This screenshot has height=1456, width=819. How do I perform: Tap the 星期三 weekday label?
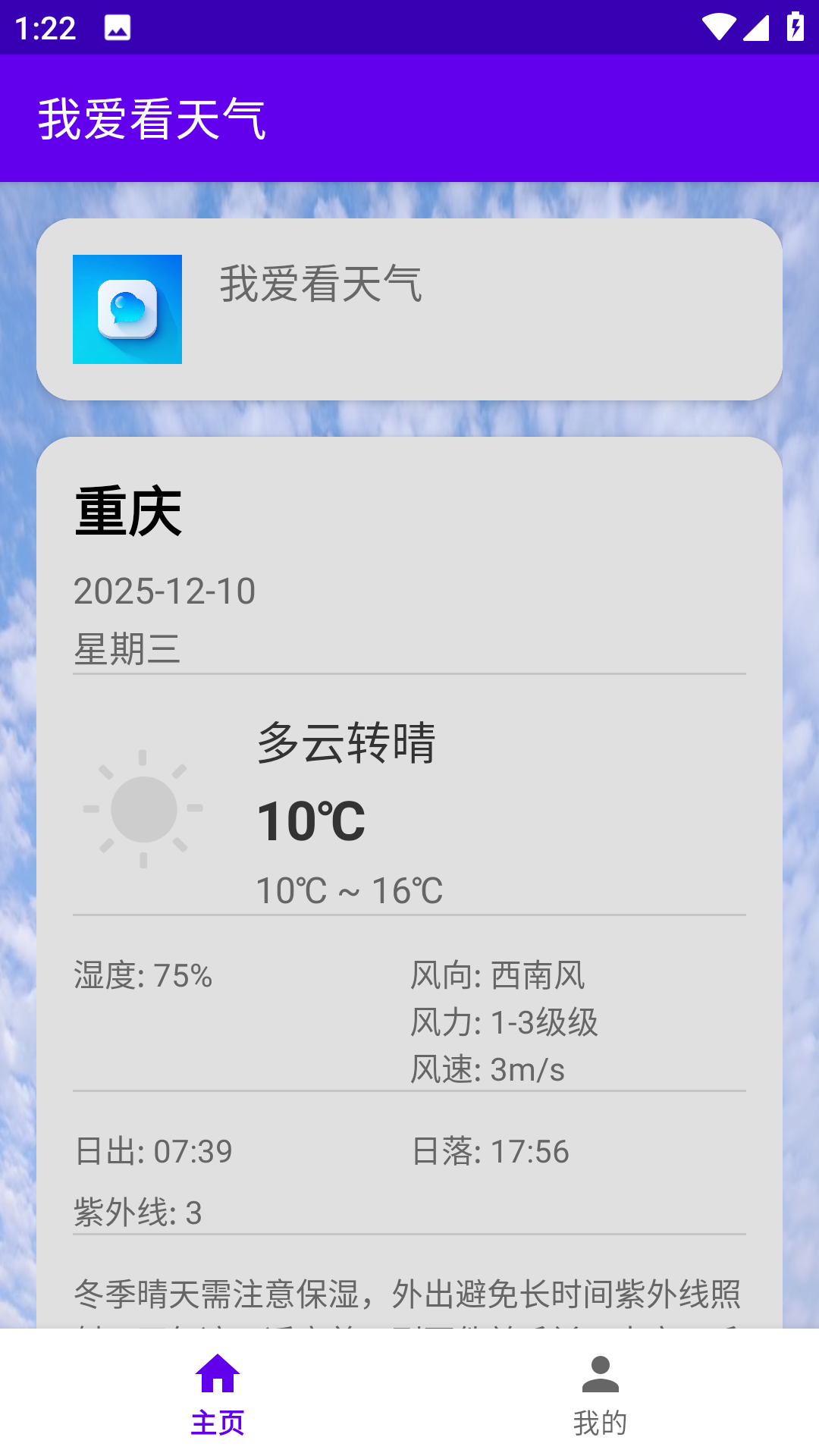(129, 649)
